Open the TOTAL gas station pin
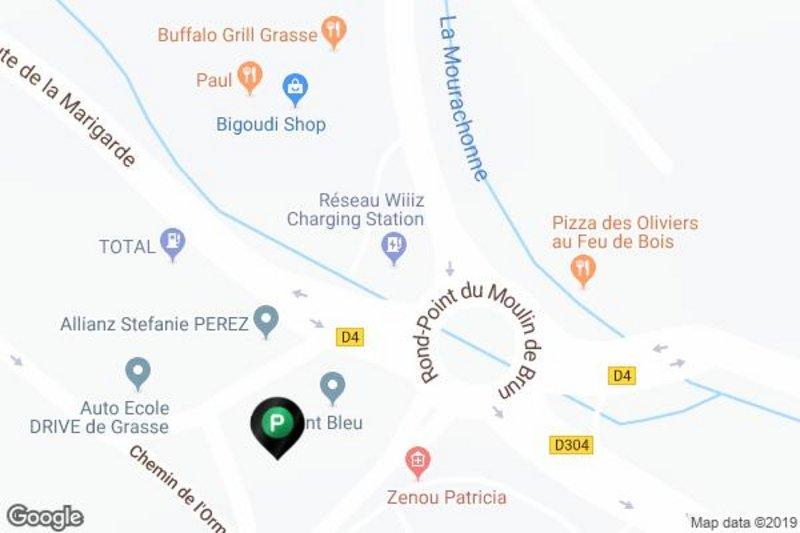The height and width of the screenshot is (533, 800). coord(173,243)
